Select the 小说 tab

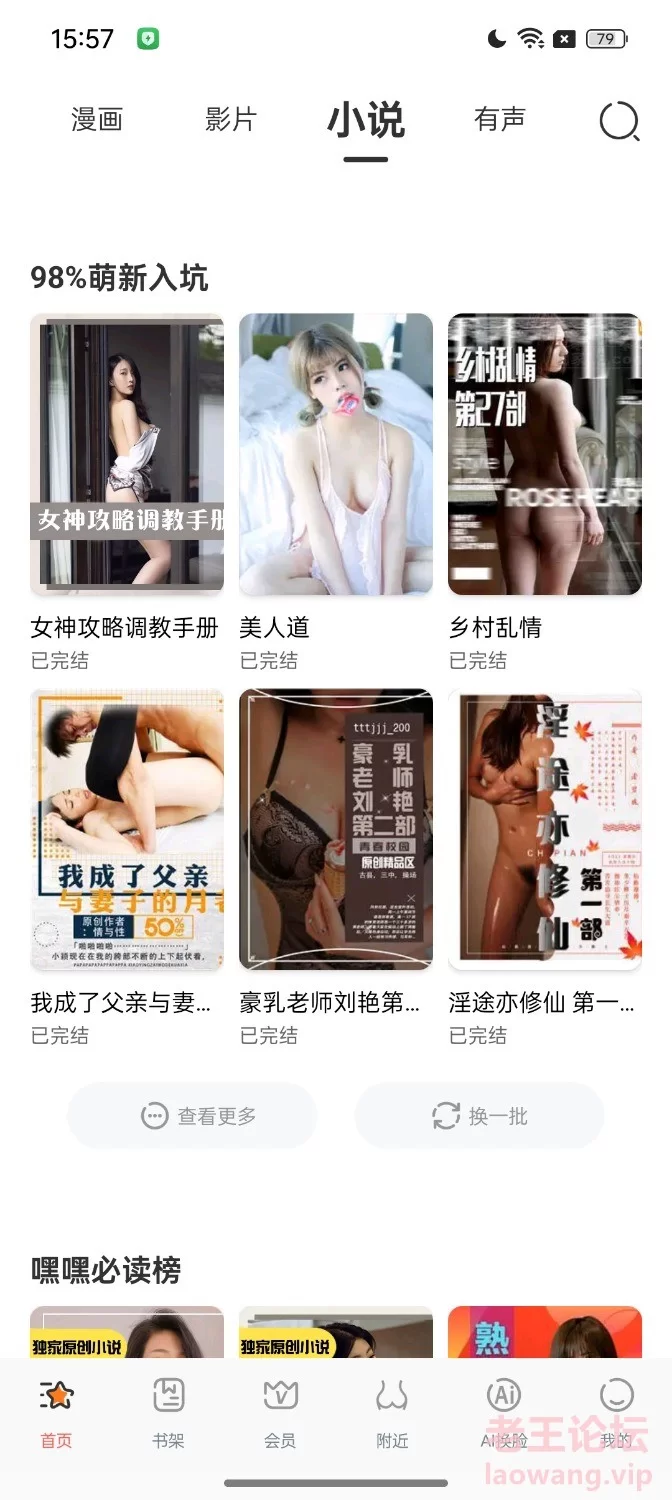(366, 121)
